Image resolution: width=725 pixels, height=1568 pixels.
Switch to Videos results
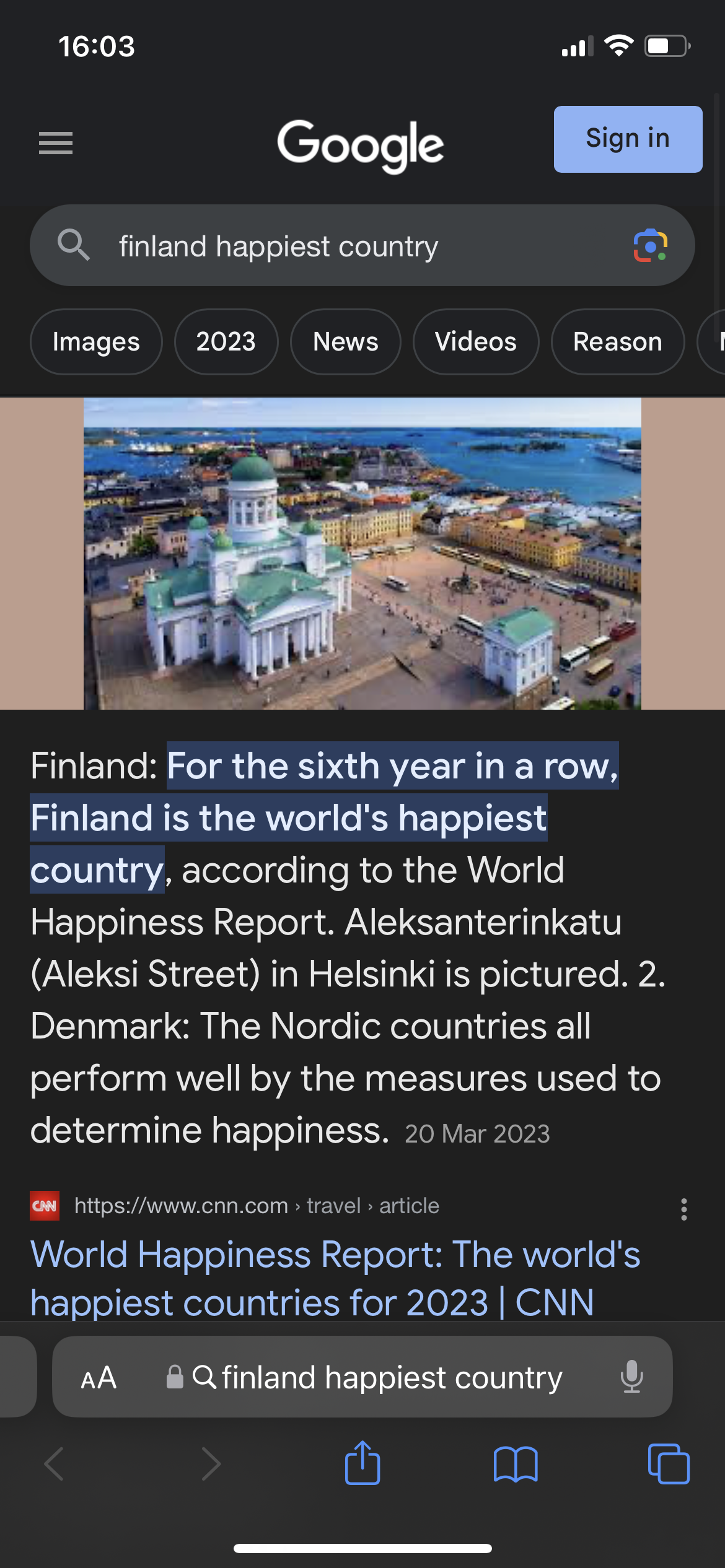(x=475, y=342)
